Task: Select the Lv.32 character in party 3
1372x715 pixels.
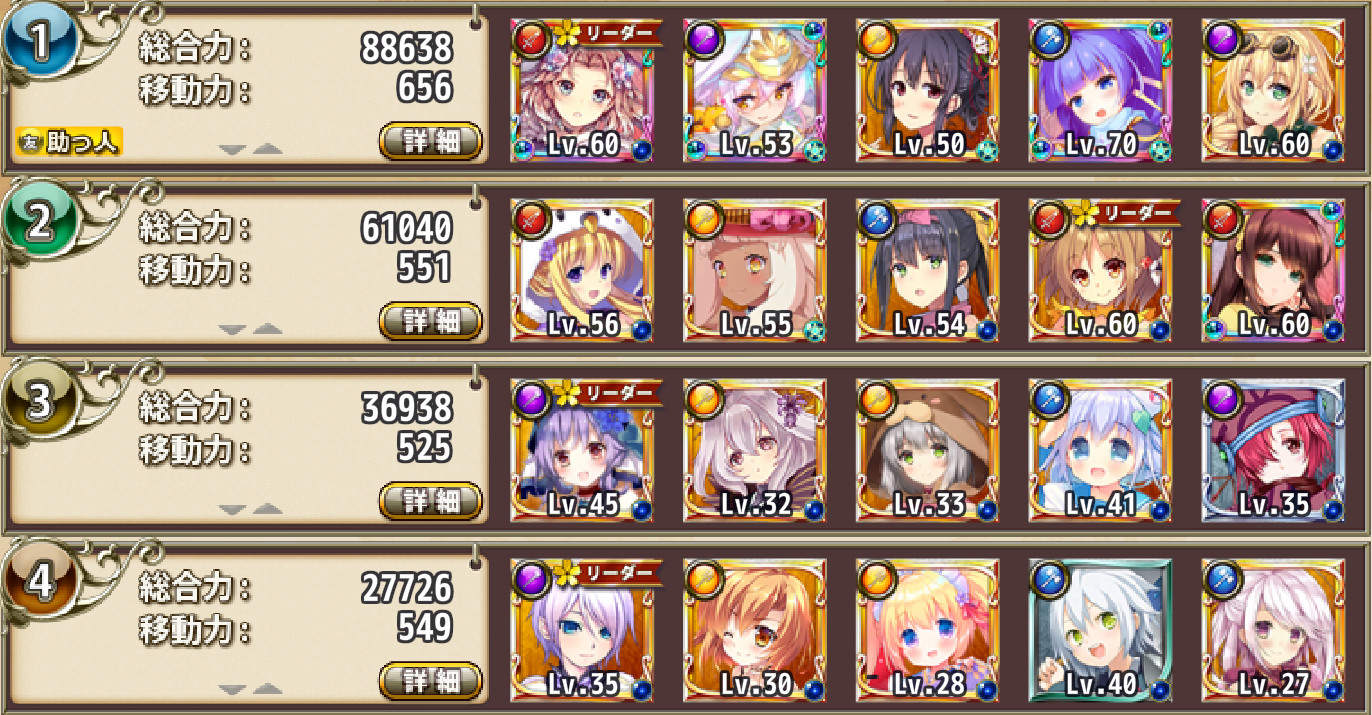Action: point(755,450)
